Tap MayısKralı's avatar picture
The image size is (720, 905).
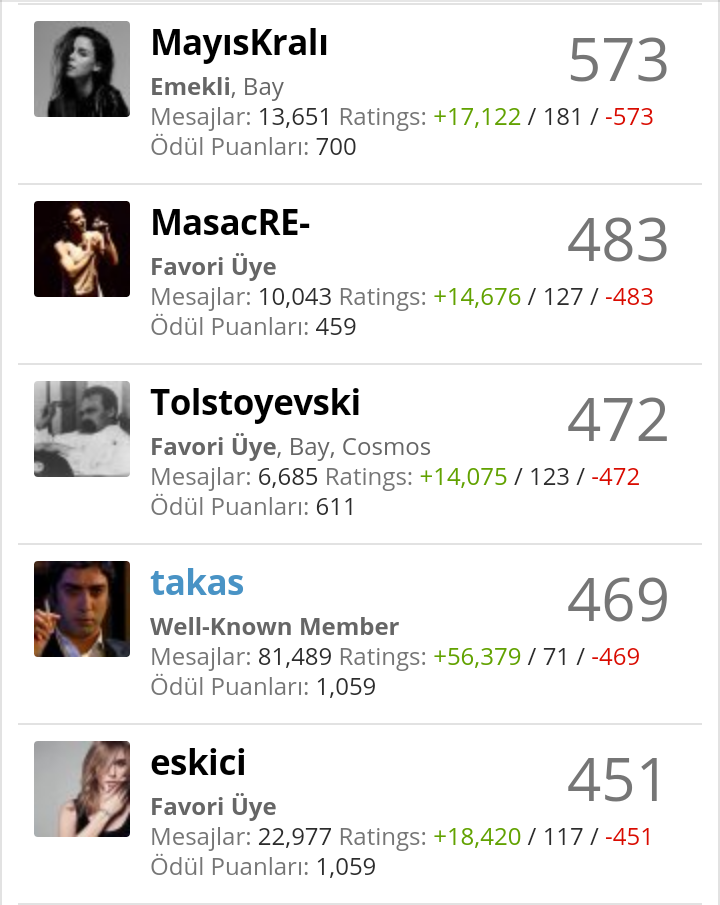[x=82, y=69]
